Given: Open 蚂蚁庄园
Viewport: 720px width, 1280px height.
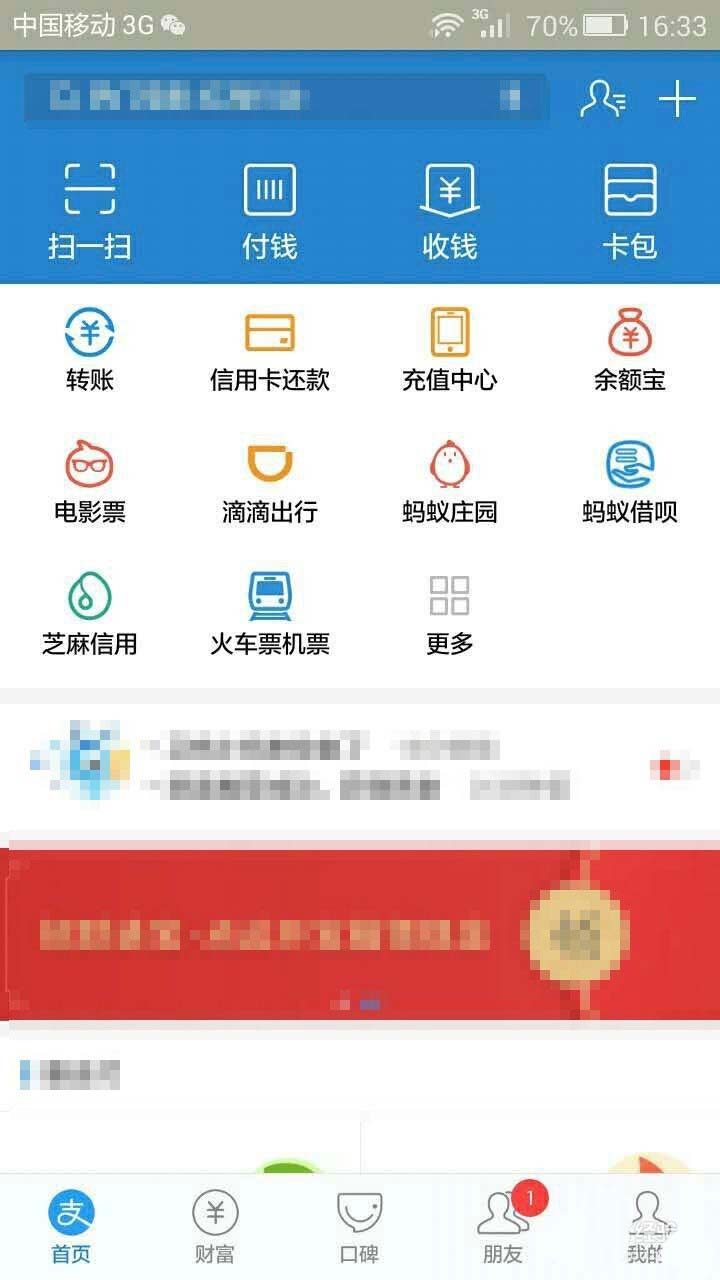Looking at the screenshot, I should [450, 482].
